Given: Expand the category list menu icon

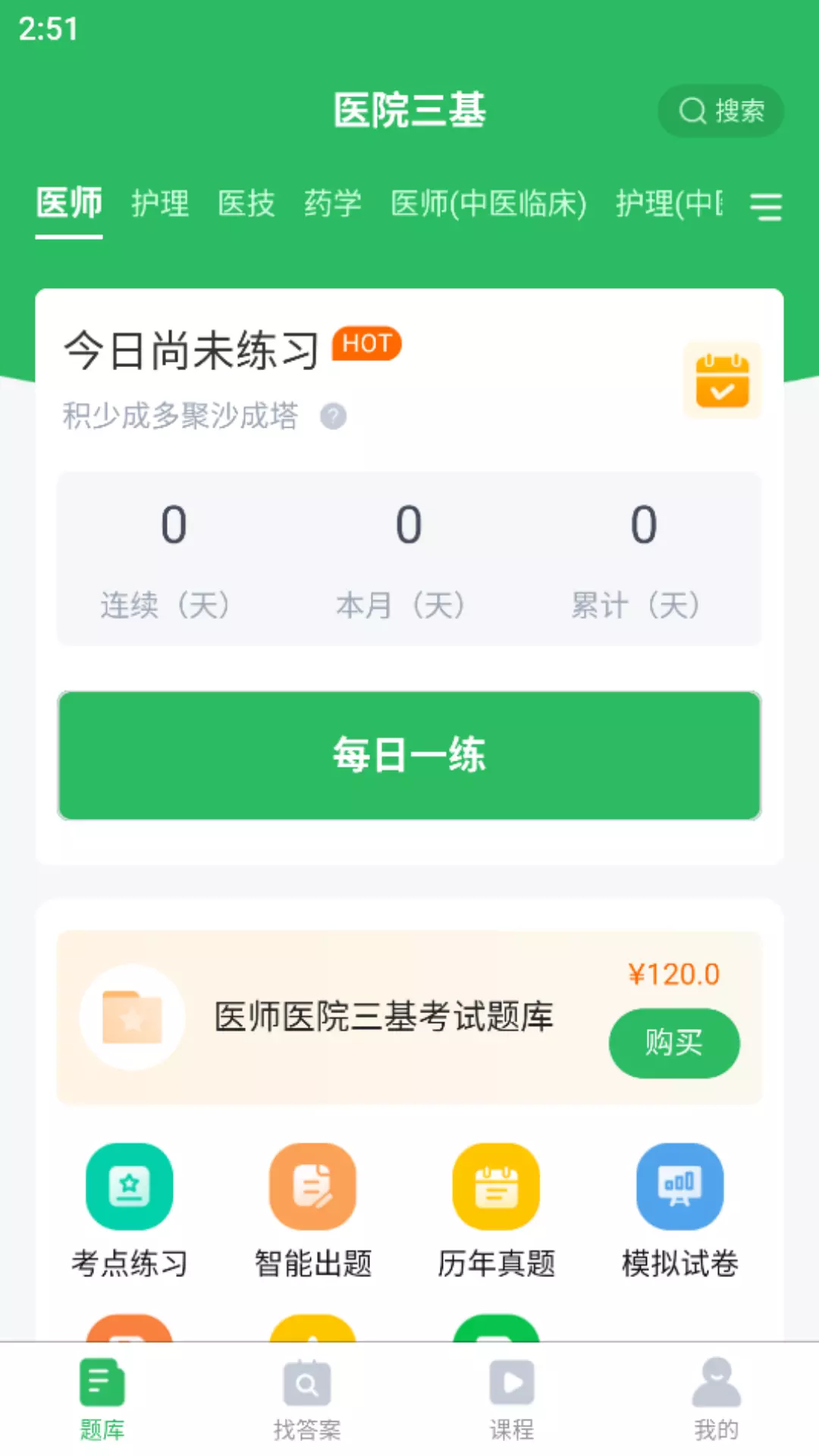Looking at the screenshot, I should point(766,206).
